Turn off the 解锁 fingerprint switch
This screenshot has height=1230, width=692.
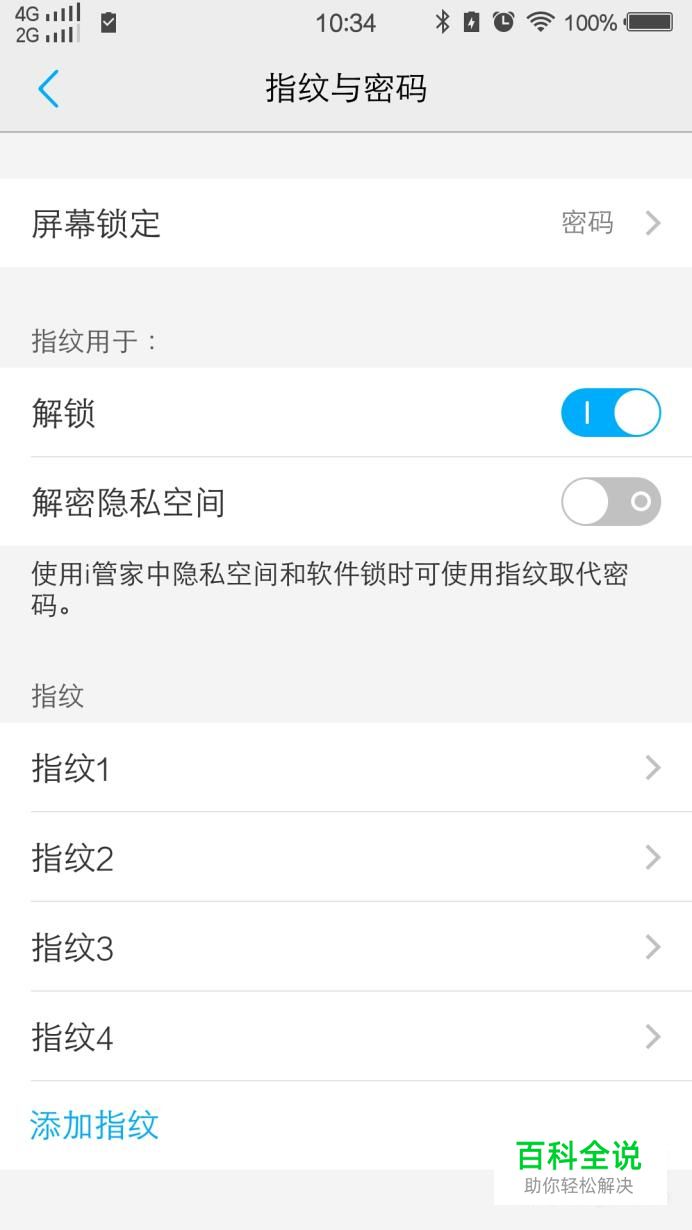click(x=611, y=413)
